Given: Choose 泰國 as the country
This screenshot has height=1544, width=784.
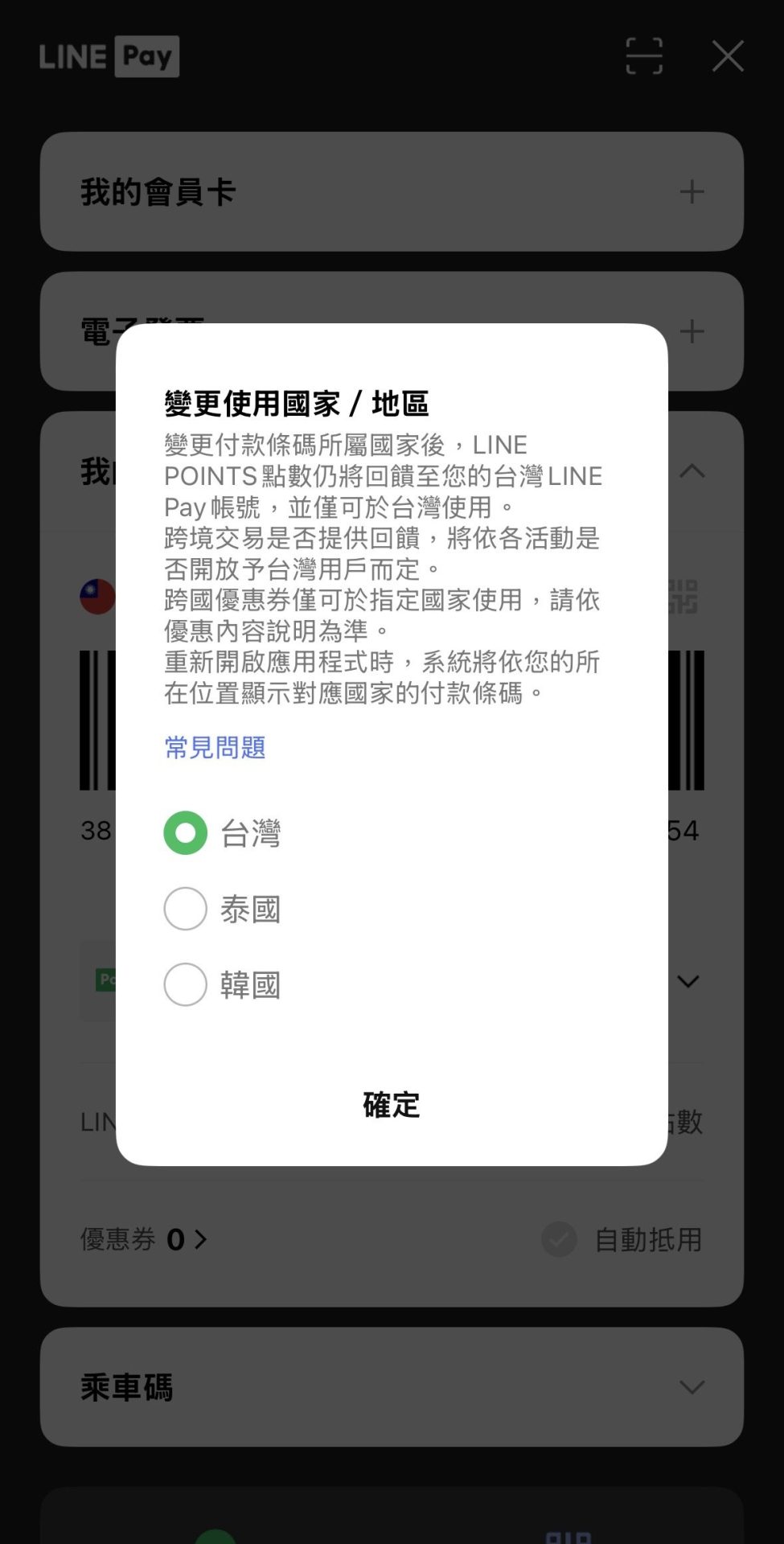Looking at the screenshot, I should (186, 909).
